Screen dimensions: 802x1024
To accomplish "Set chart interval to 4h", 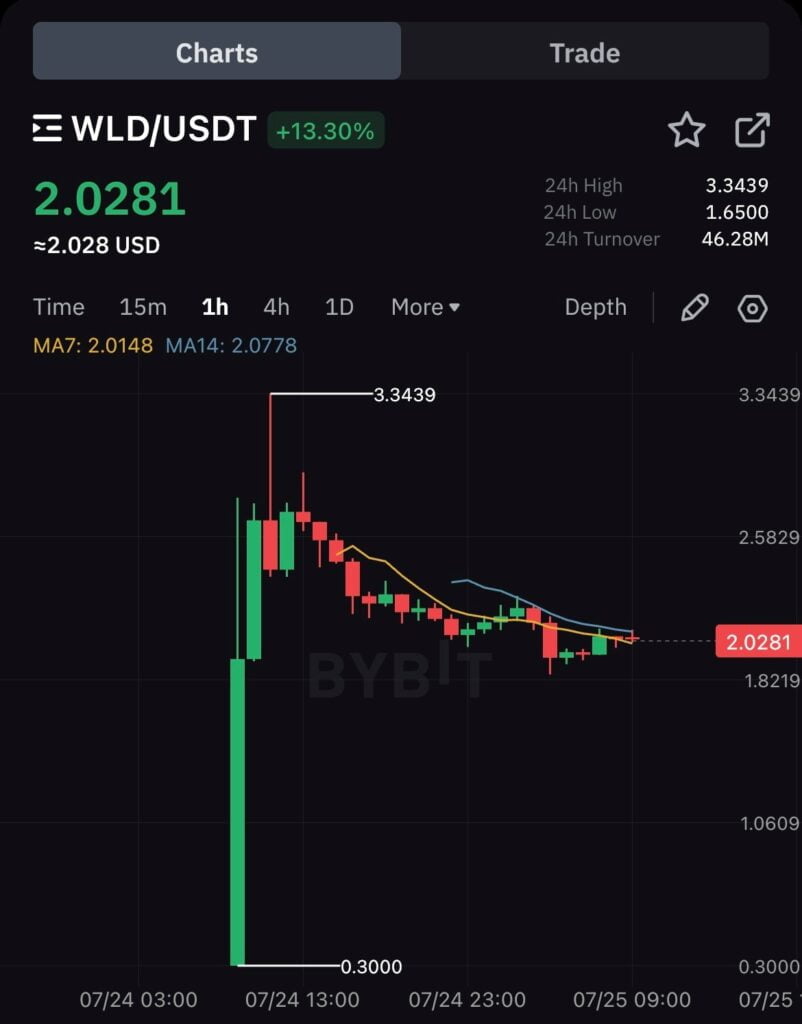I will 276,307.
